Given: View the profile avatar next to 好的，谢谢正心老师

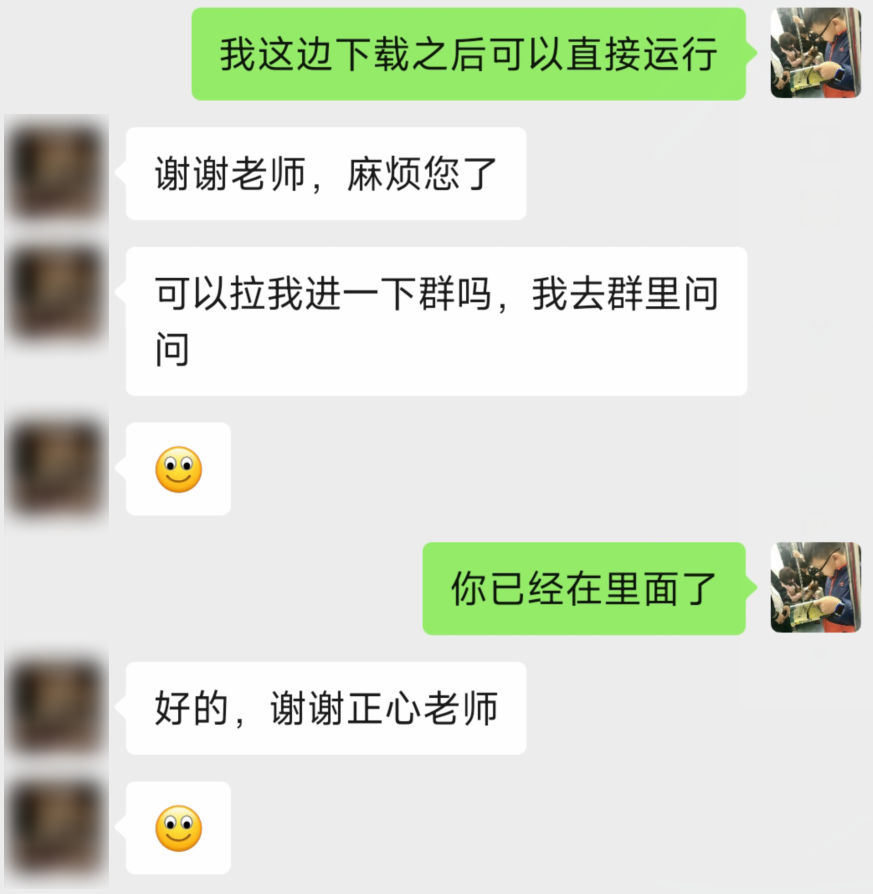Looking at the screenshot, I should click(x=56, y=707).
